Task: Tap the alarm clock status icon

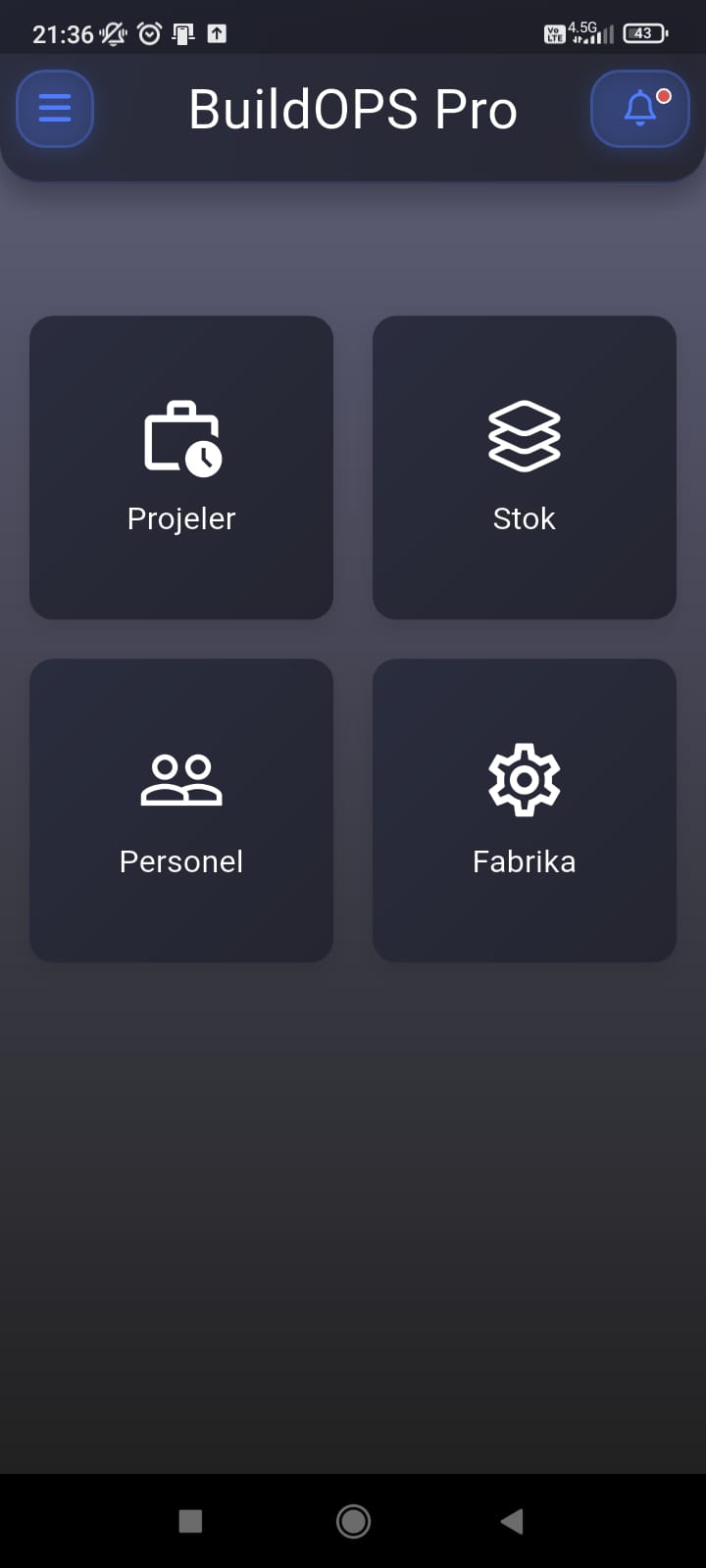Action: pyautogui.click(x=149, y=32)
